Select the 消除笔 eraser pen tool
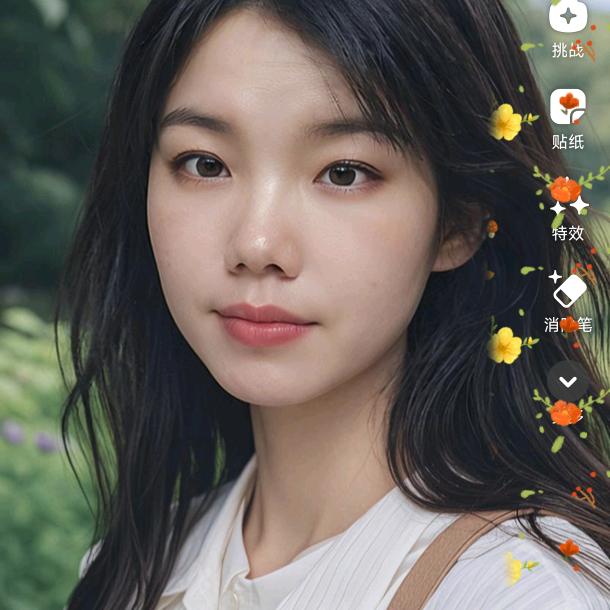This screenshot has width=610, height=610. pos(568,292)
